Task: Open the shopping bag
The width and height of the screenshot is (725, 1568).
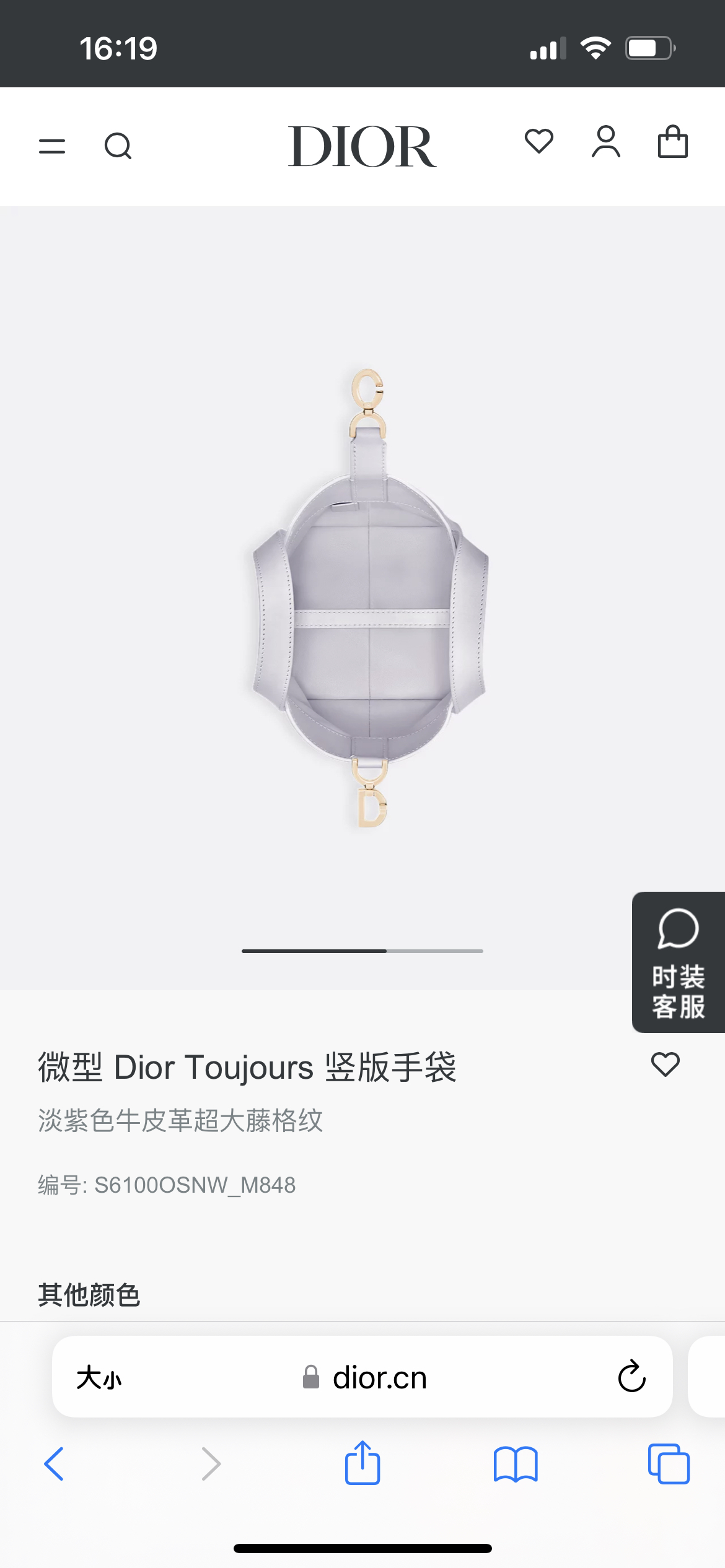Action: click(672, 142)
